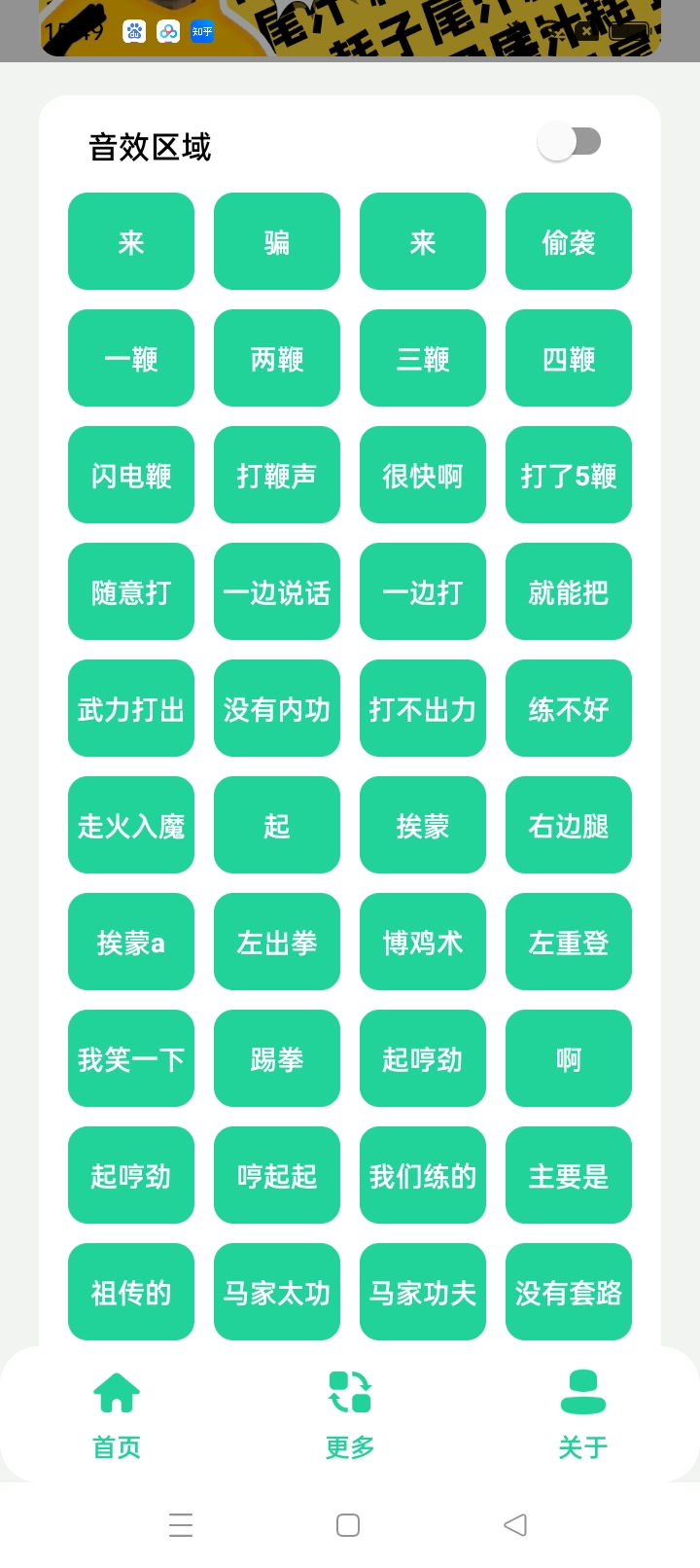Play the 闪电鞭 sound effect
The width and height of the screenshot is (700, 1568).
(x=131, y=475)
